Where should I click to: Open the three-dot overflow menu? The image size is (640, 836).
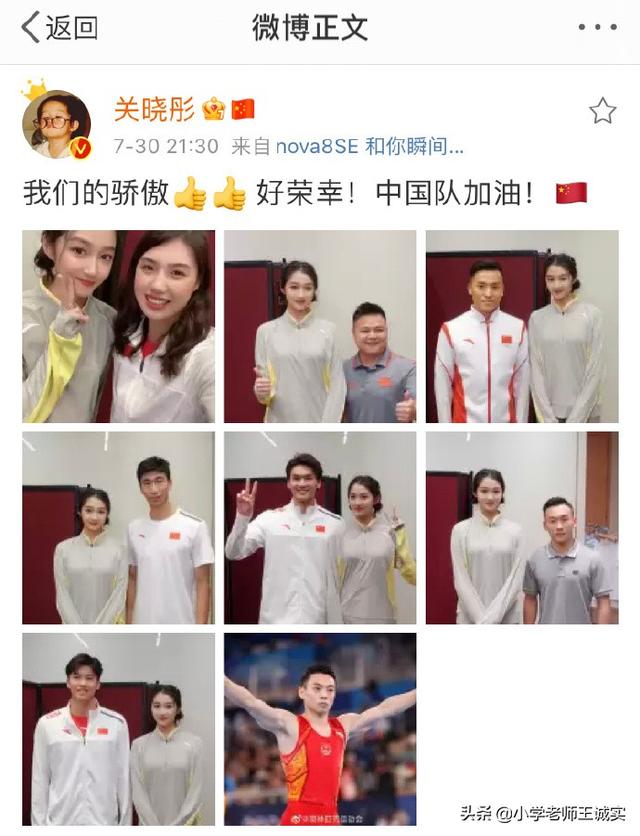598,28
